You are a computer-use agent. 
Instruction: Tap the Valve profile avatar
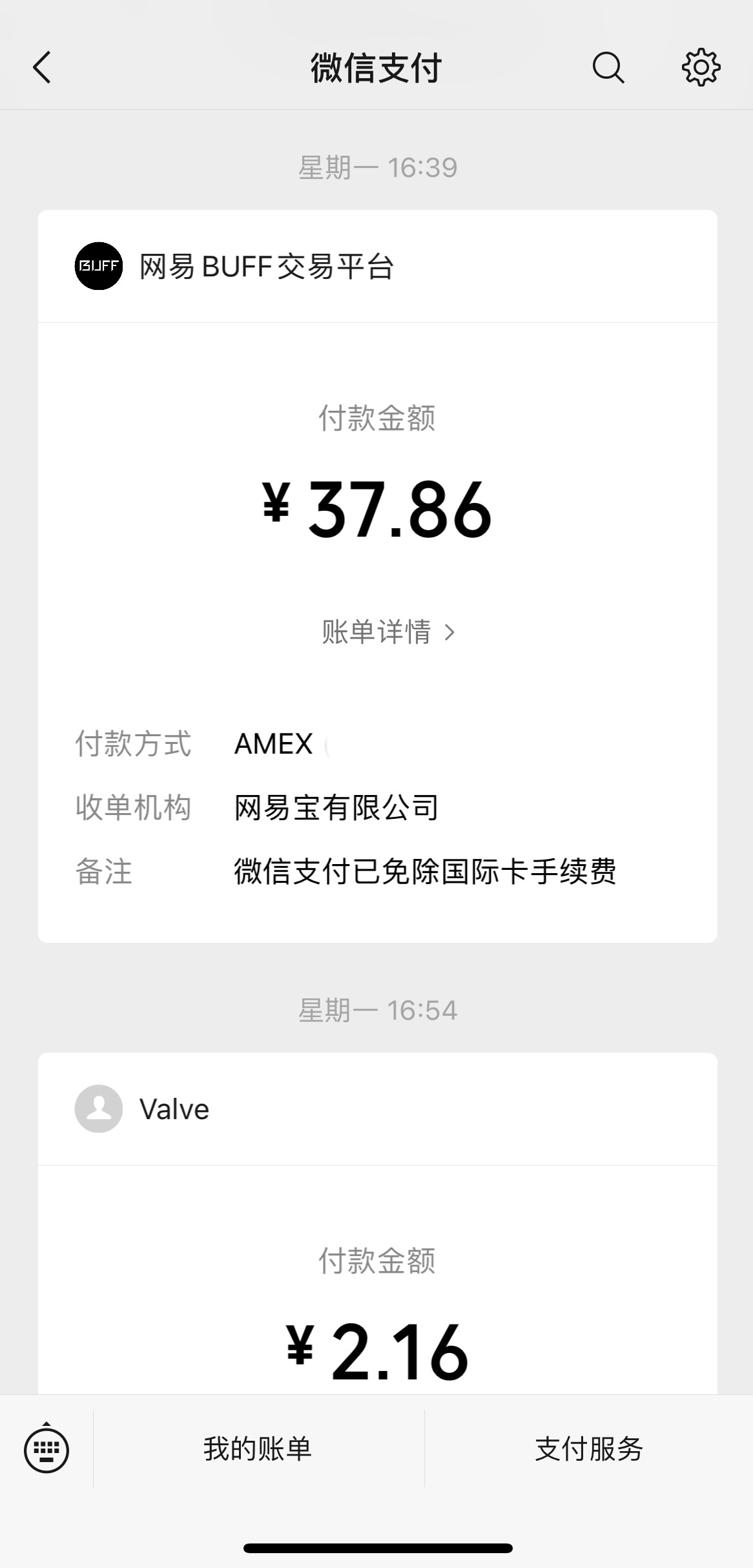coord(98,1109)
